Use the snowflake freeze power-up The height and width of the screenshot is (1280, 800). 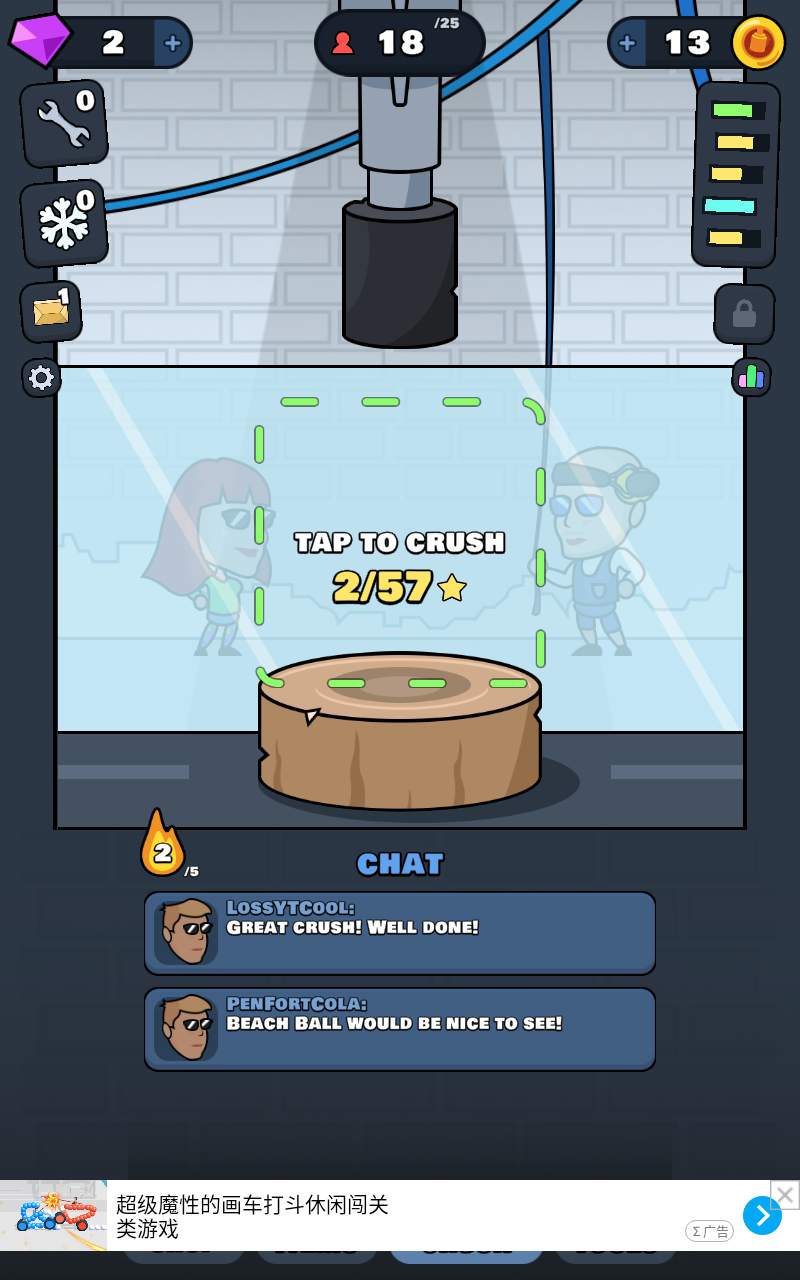coord(63,223)
